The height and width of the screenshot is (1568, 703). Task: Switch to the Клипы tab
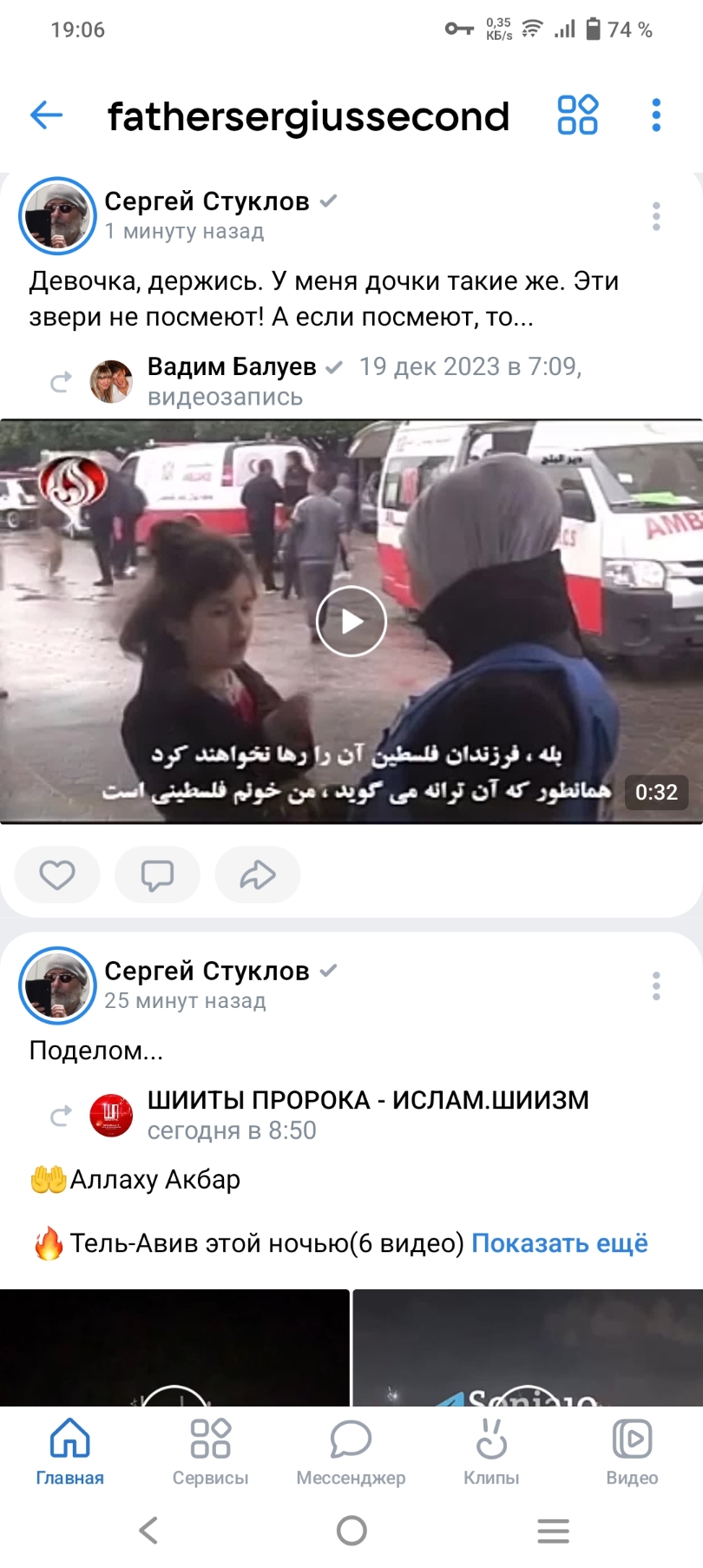tap(491, 1453)
